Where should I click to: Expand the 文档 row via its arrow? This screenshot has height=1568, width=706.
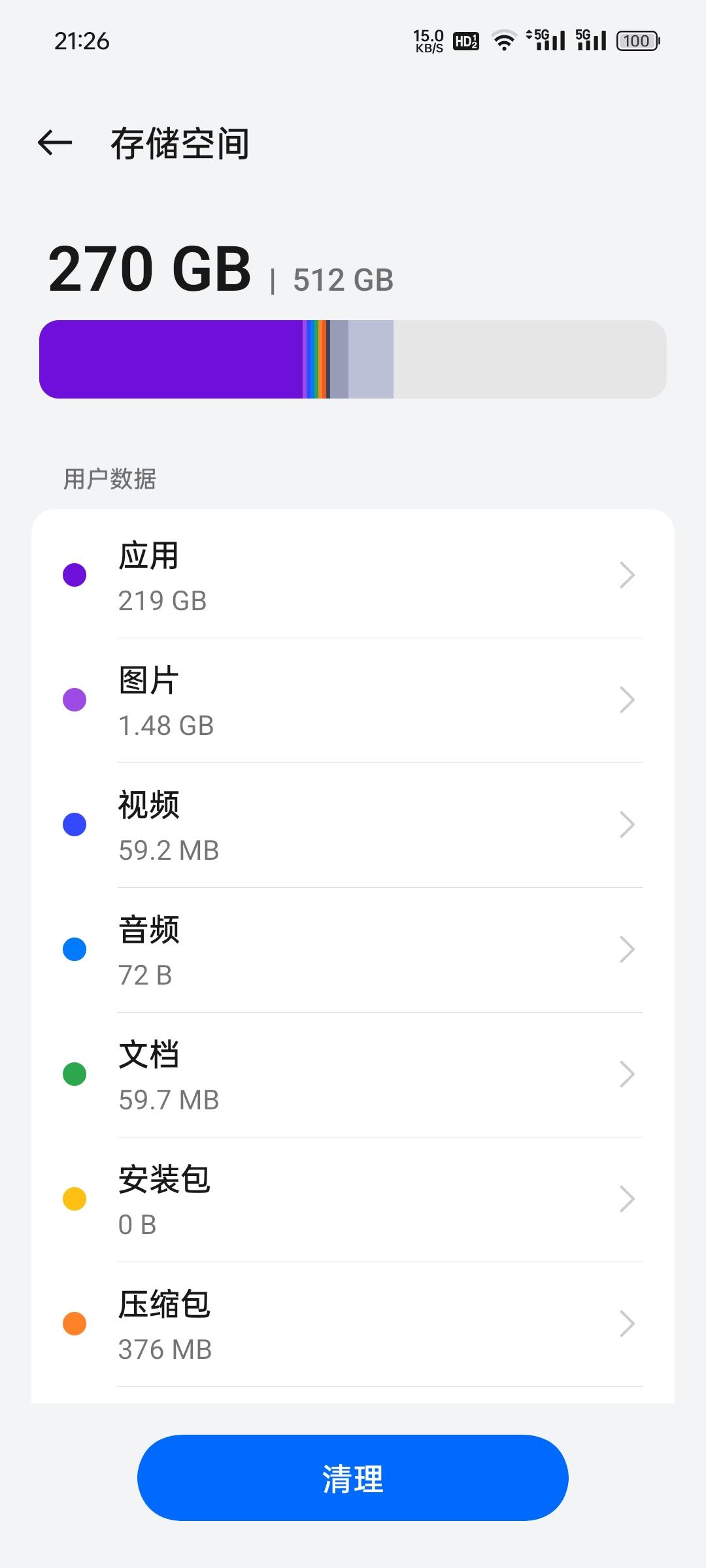click(626, 1073)
